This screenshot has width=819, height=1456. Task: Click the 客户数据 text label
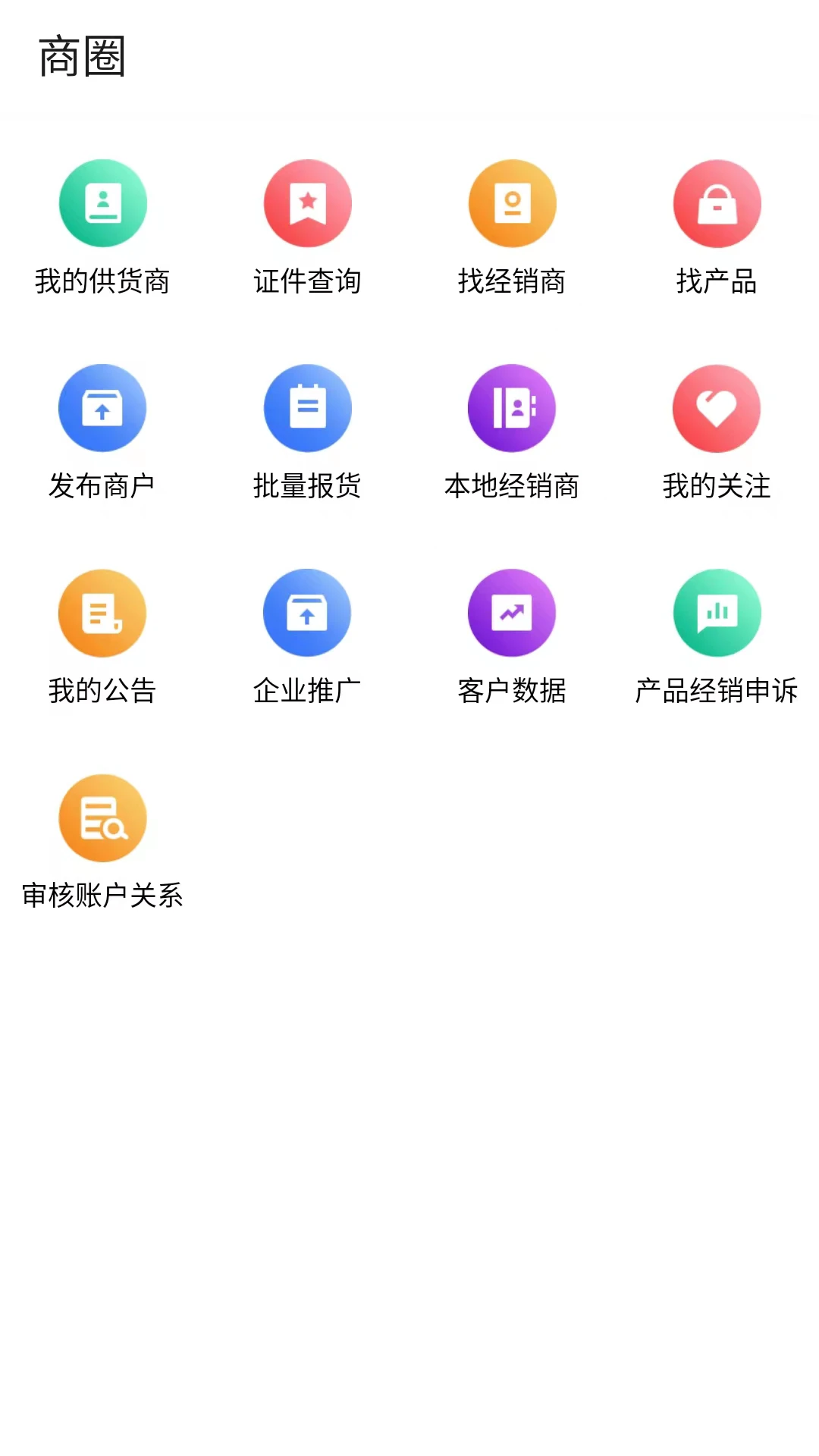pos(512,692)
